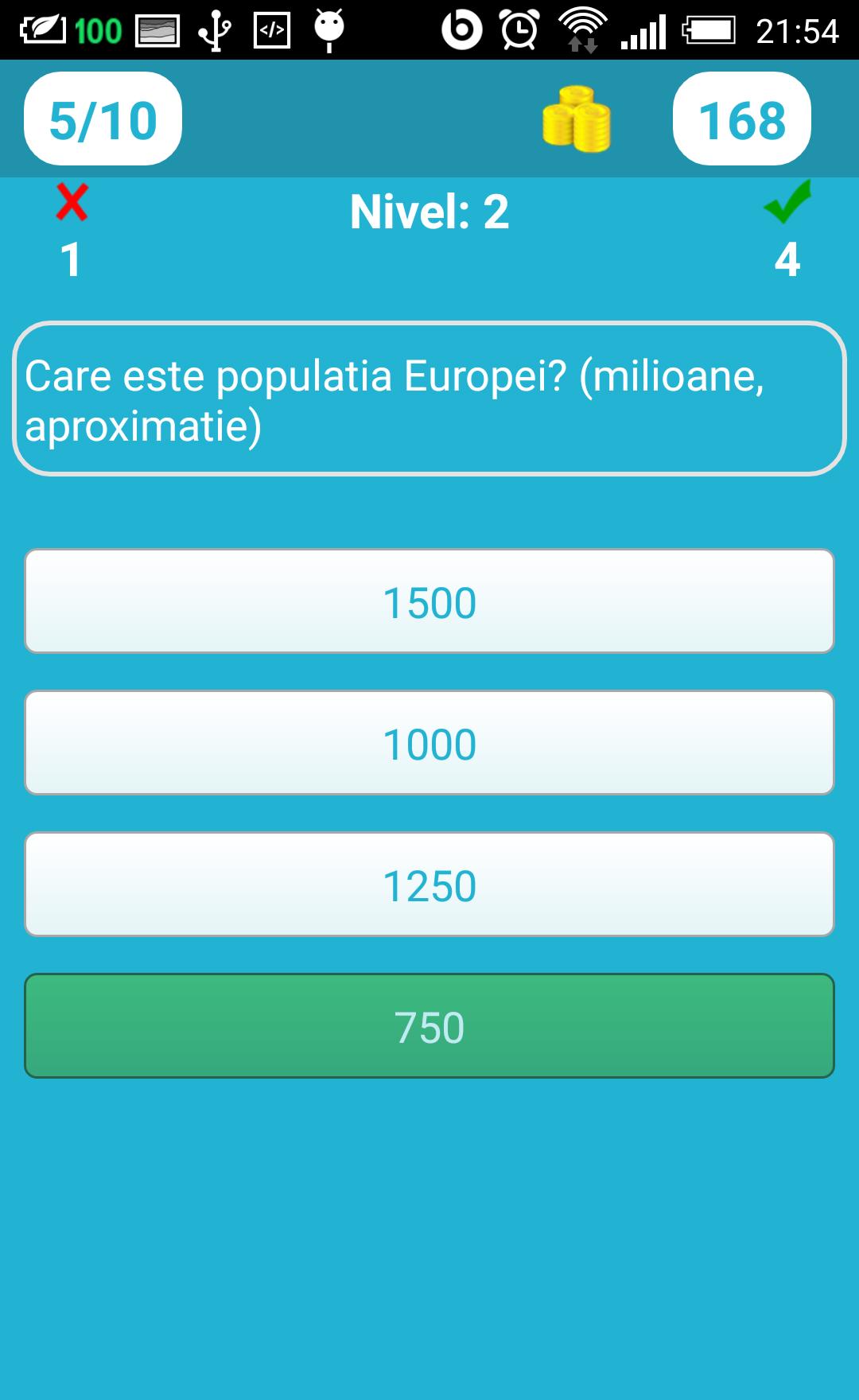Screen dimensions: 859x1400
Task: Select the answer 1000
Action: pyautogui.click(x=429, y=742)
